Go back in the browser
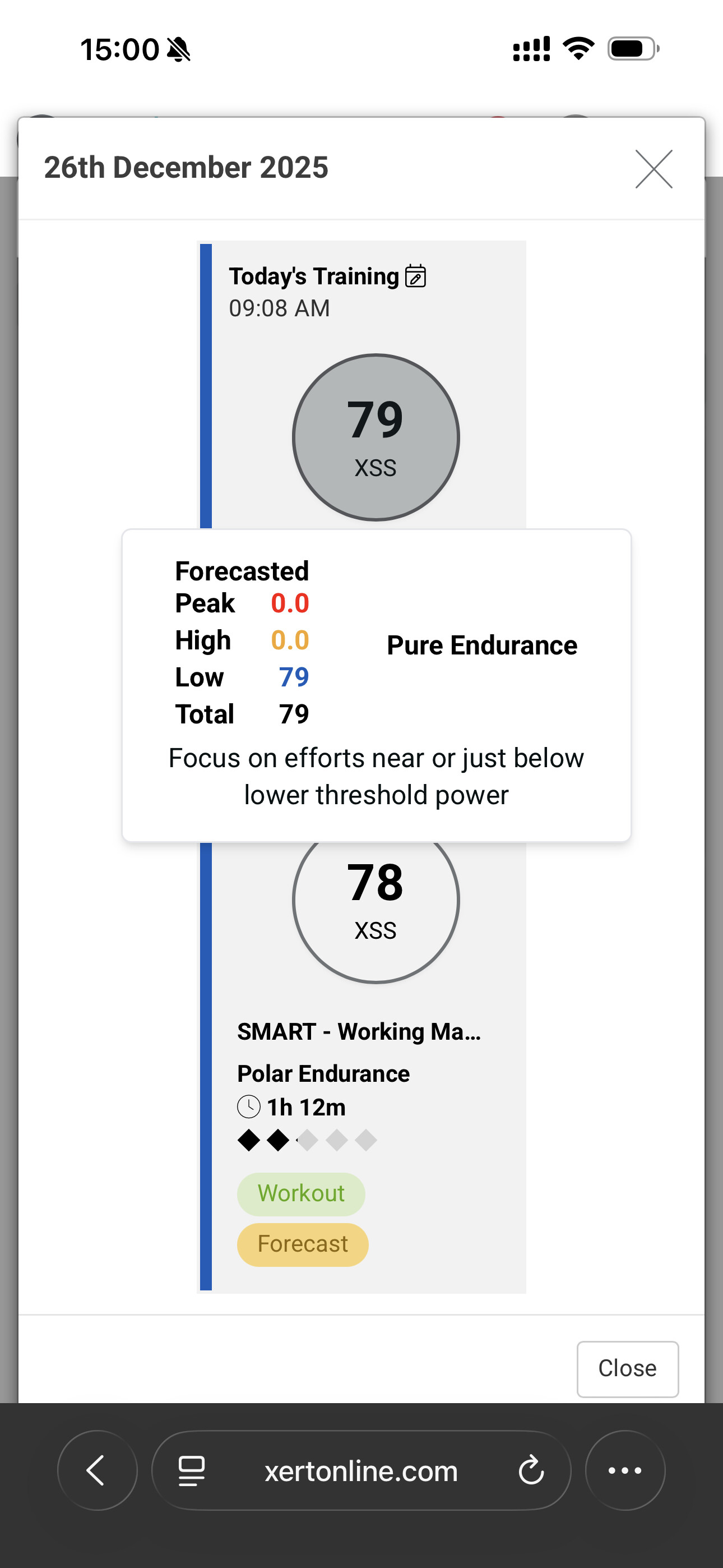Image resolution: width=723 pixels, height=1568 pixels. pyautogui.click(x=97, y=1470)
